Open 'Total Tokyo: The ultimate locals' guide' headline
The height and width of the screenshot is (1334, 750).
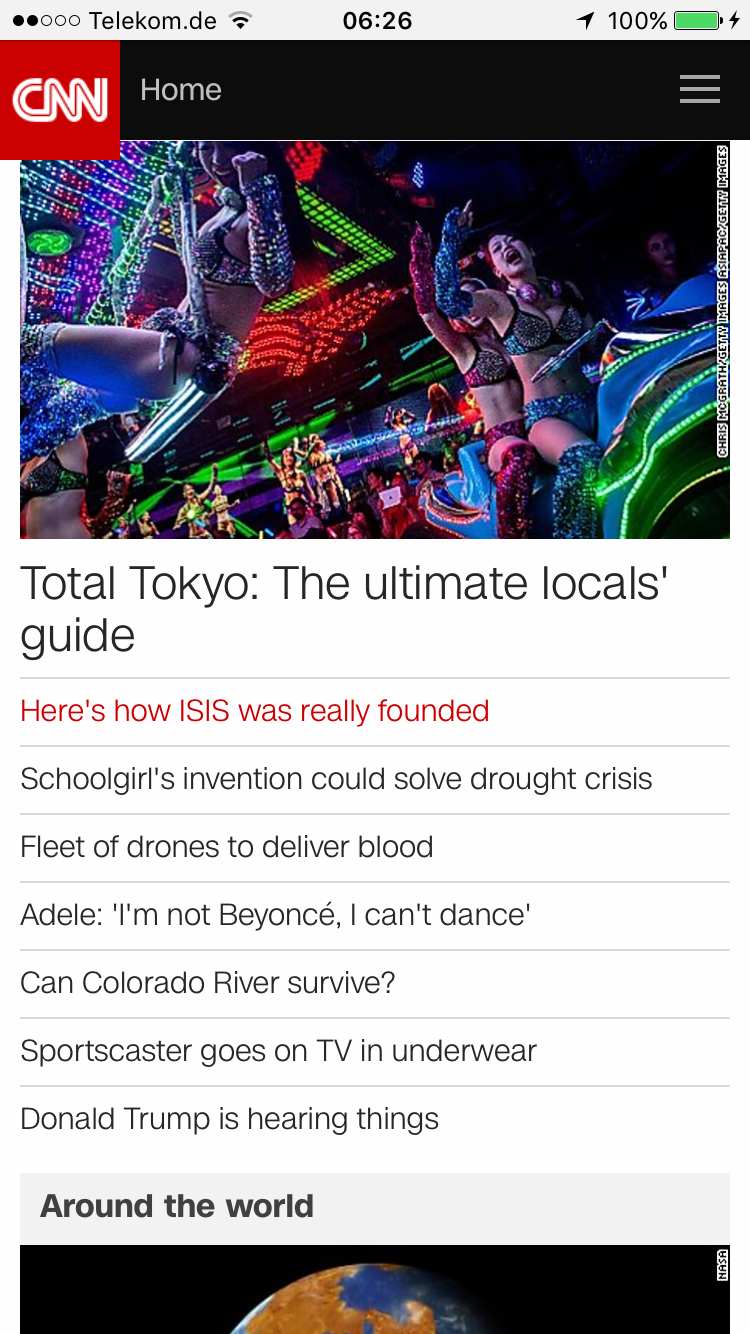[343, 609]
